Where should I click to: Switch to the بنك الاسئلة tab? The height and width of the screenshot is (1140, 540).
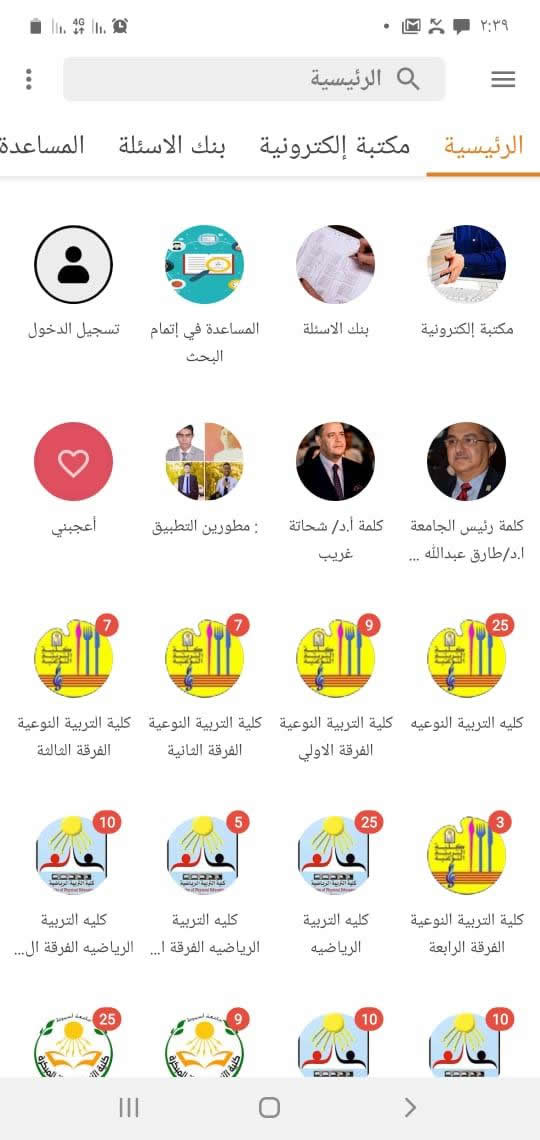coord(172,145)
